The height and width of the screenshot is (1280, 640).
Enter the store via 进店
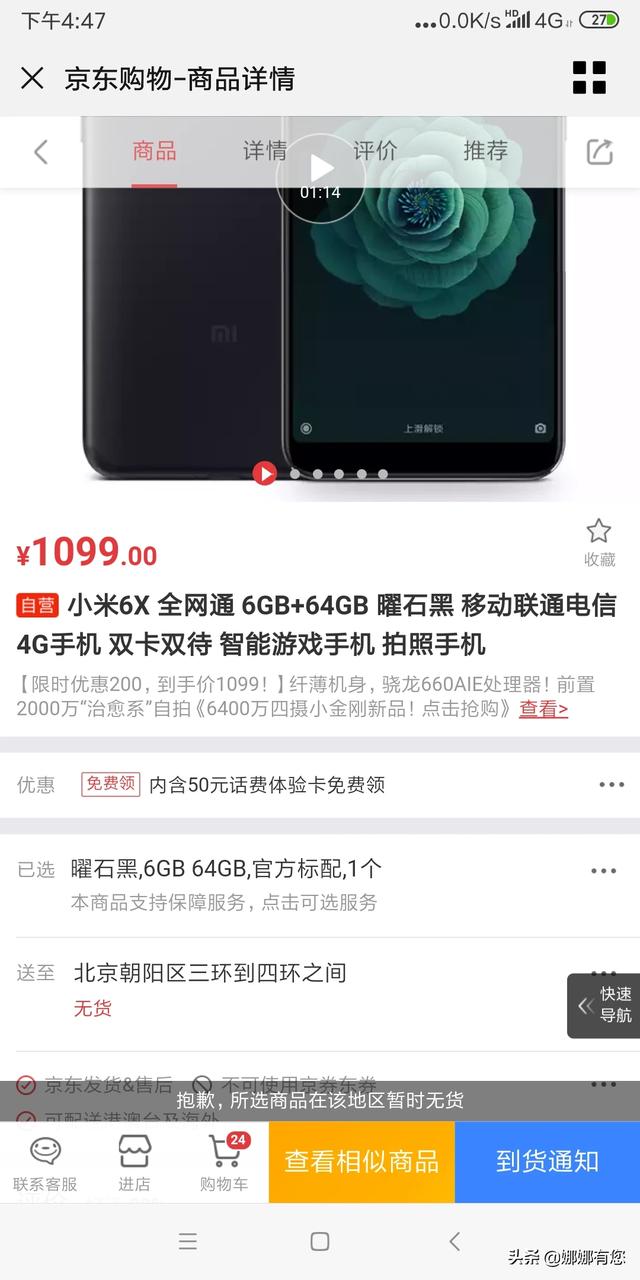coord(134,1163)
